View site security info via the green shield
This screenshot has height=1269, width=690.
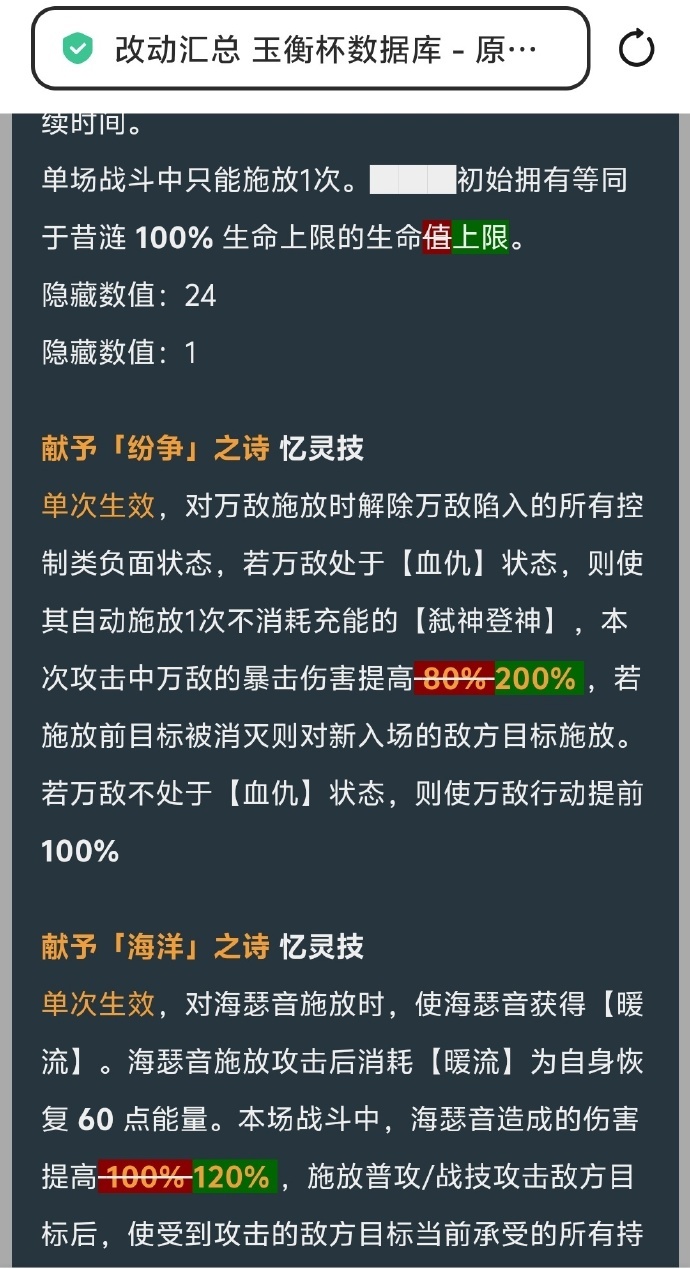[x=77, y=49]
